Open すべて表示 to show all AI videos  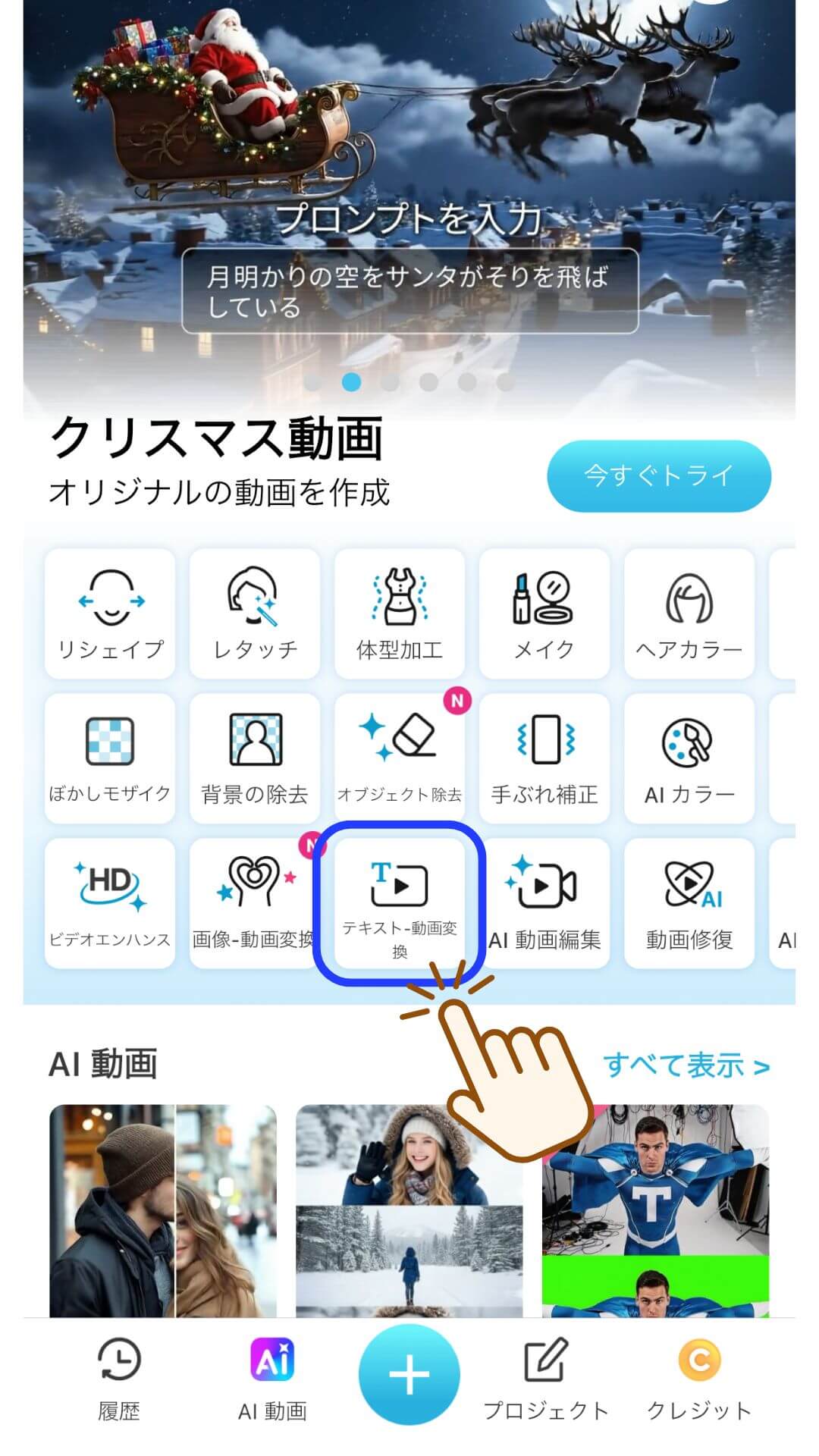point(686,1067)
